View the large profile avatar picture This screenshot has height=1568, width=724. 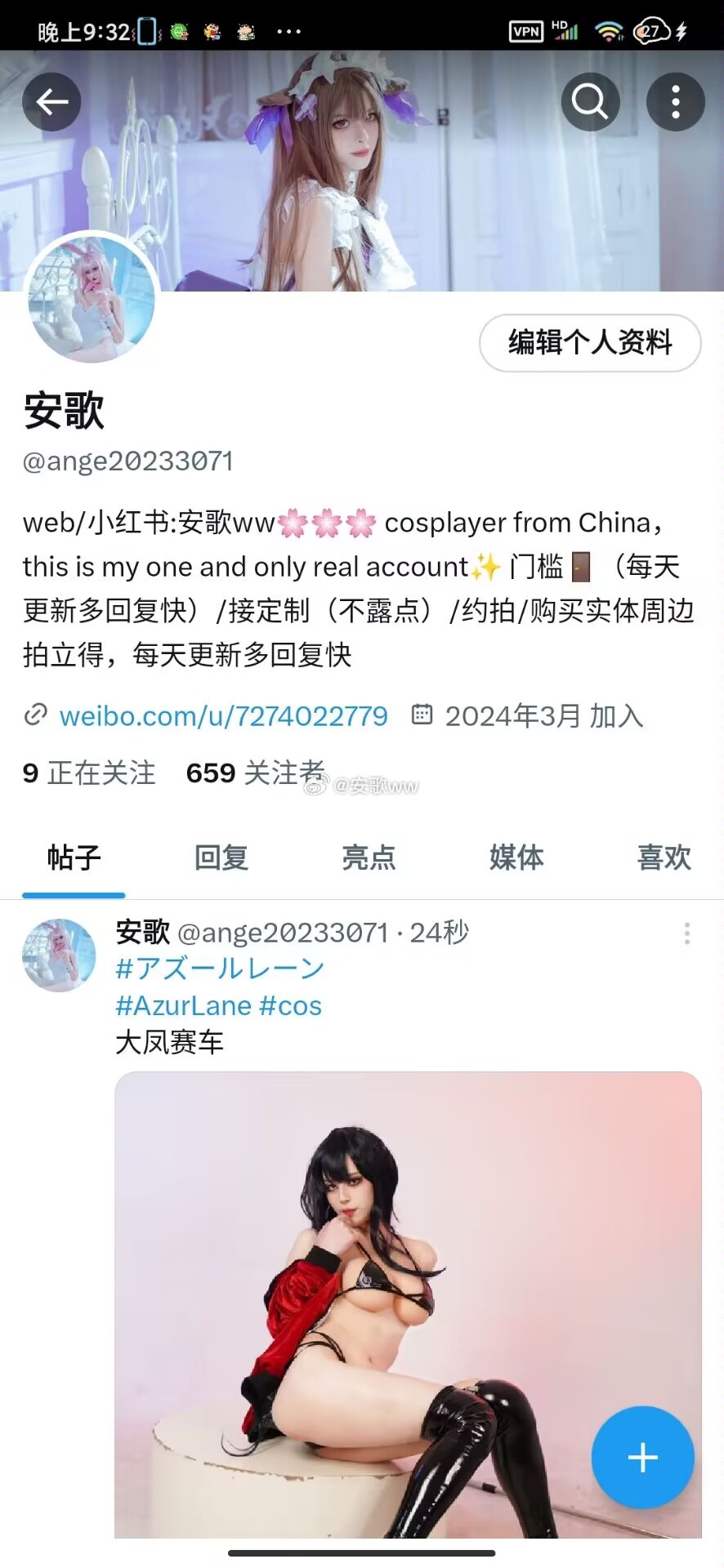coord(92,299)
